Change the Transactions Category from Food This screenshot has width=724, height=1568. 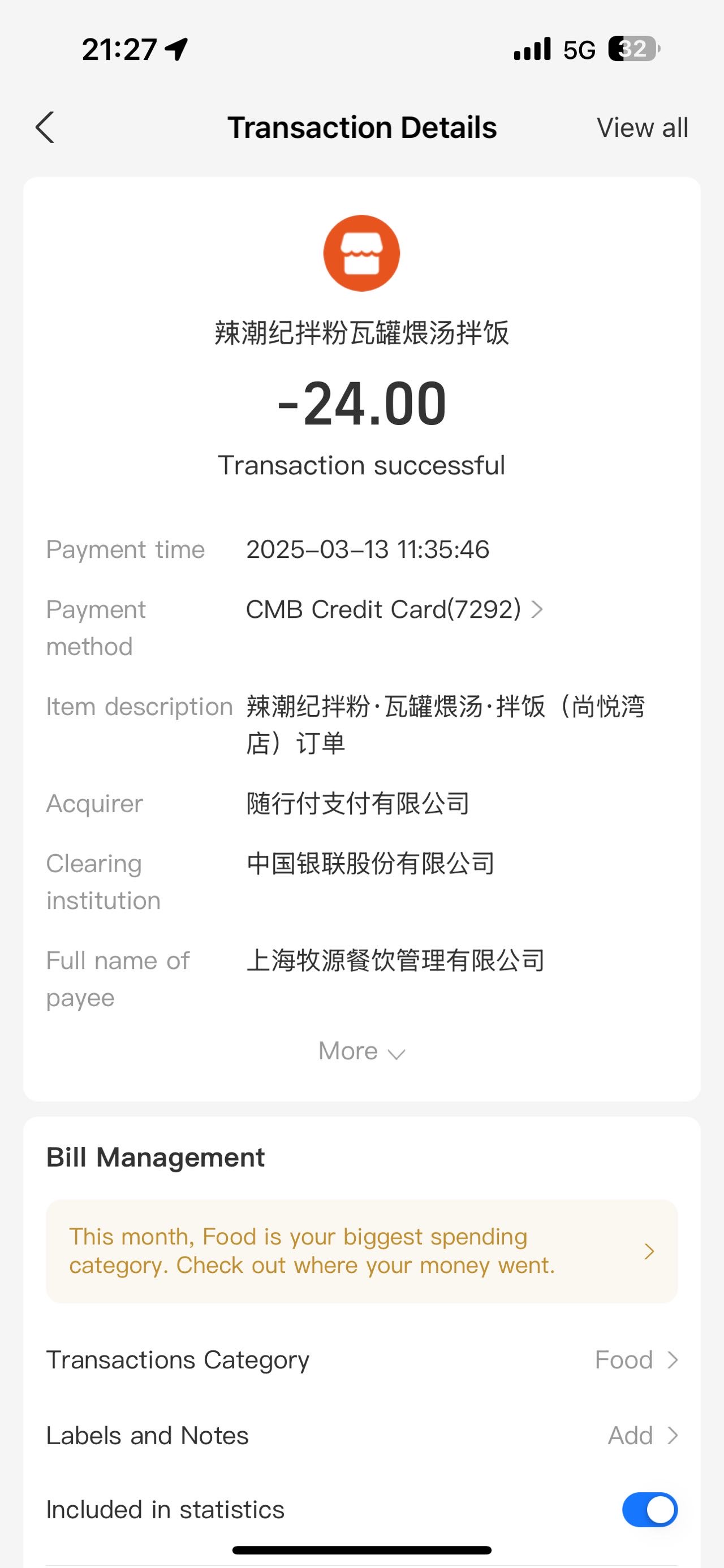361,1360
